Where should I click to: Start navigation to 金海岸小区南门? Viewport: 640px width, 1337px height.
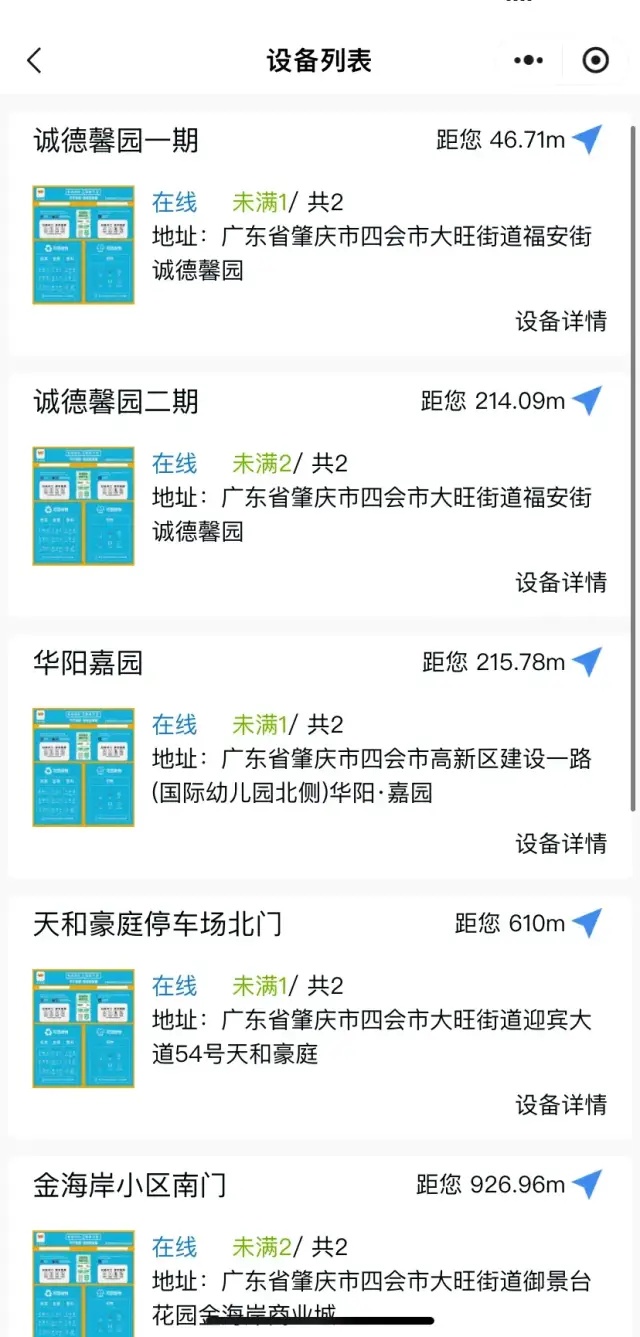click(x=587, y=1185)
